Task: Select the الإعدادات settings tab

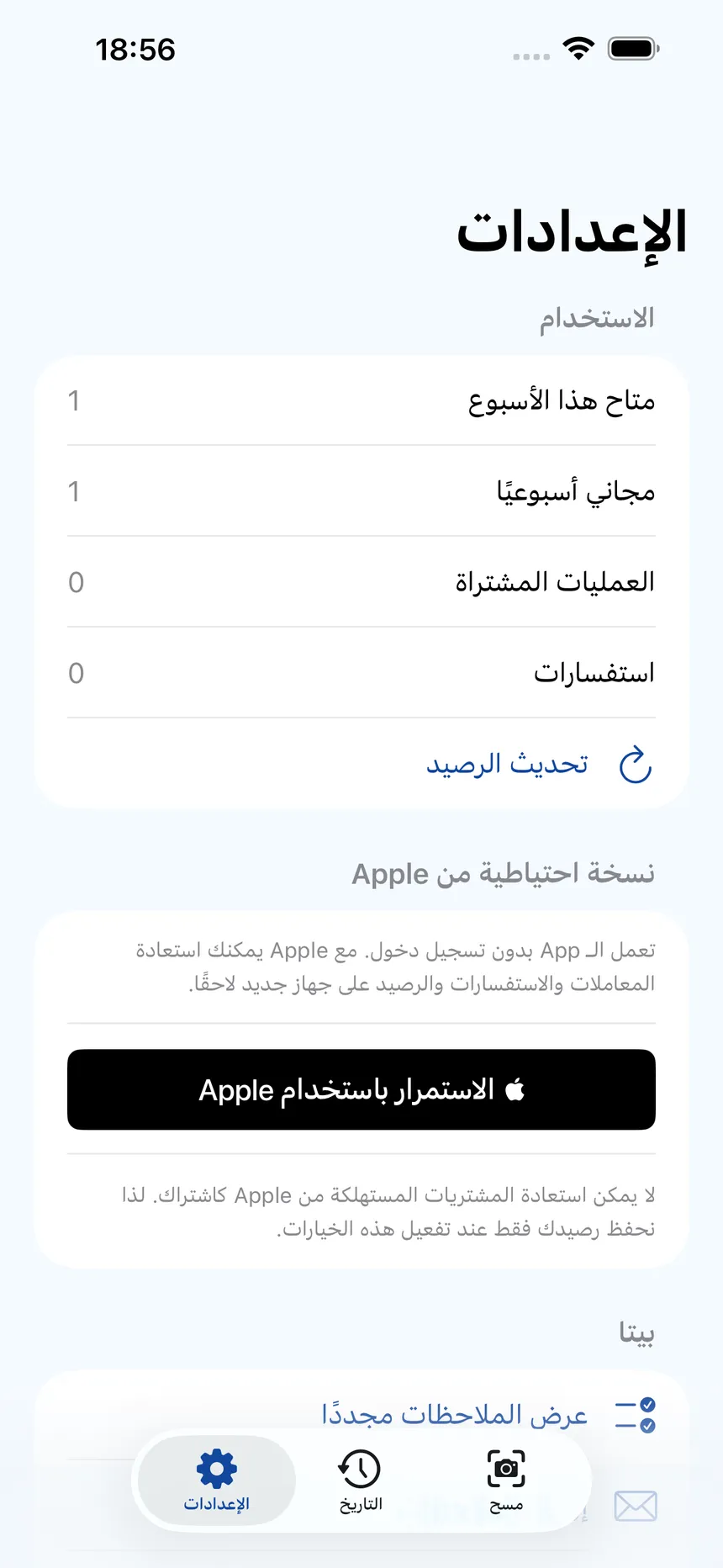Action: (217, 1481)
